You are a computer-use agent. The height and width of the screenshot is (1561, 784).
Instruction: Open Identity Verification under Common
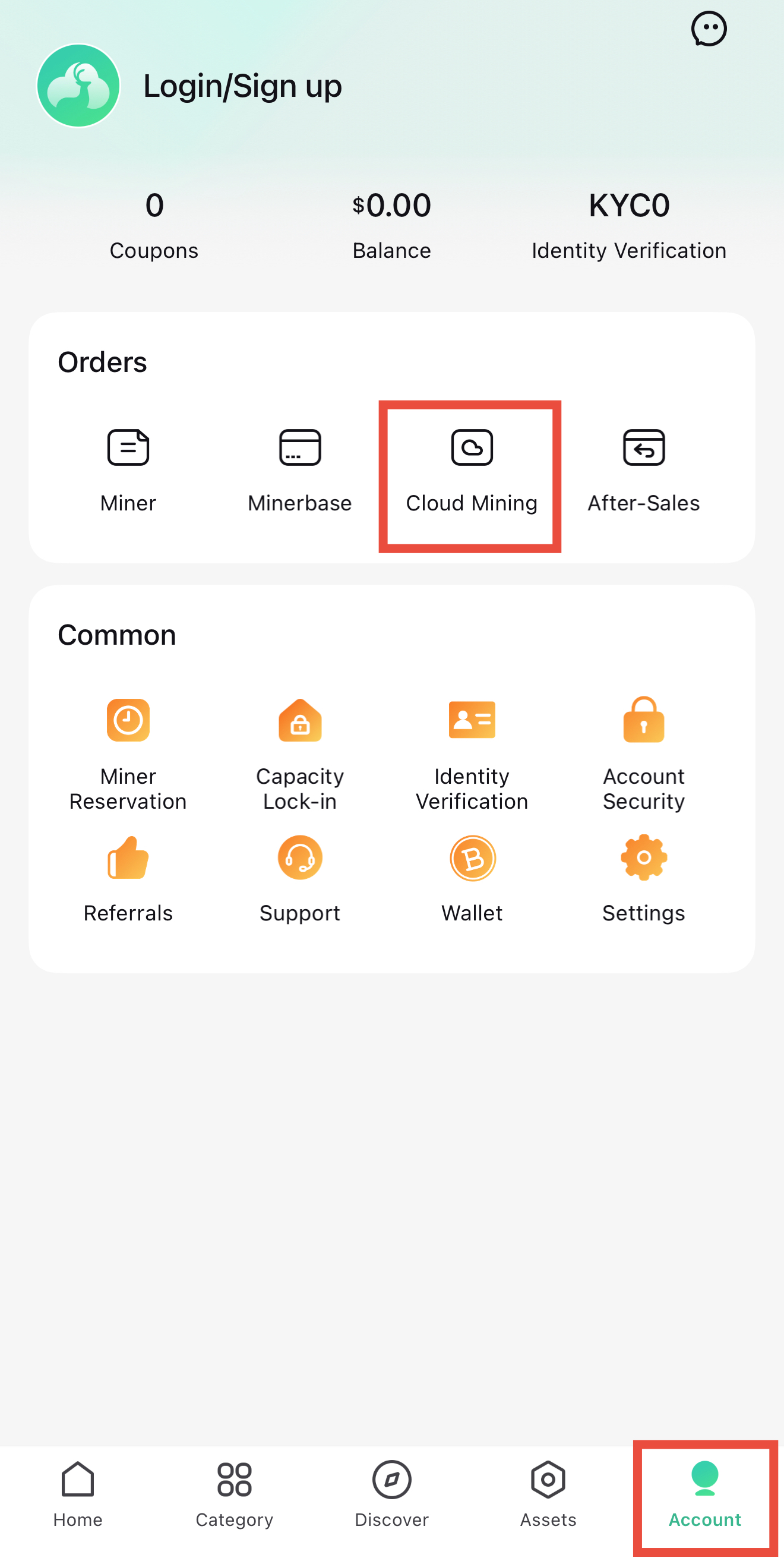click(x=472, y=755)
